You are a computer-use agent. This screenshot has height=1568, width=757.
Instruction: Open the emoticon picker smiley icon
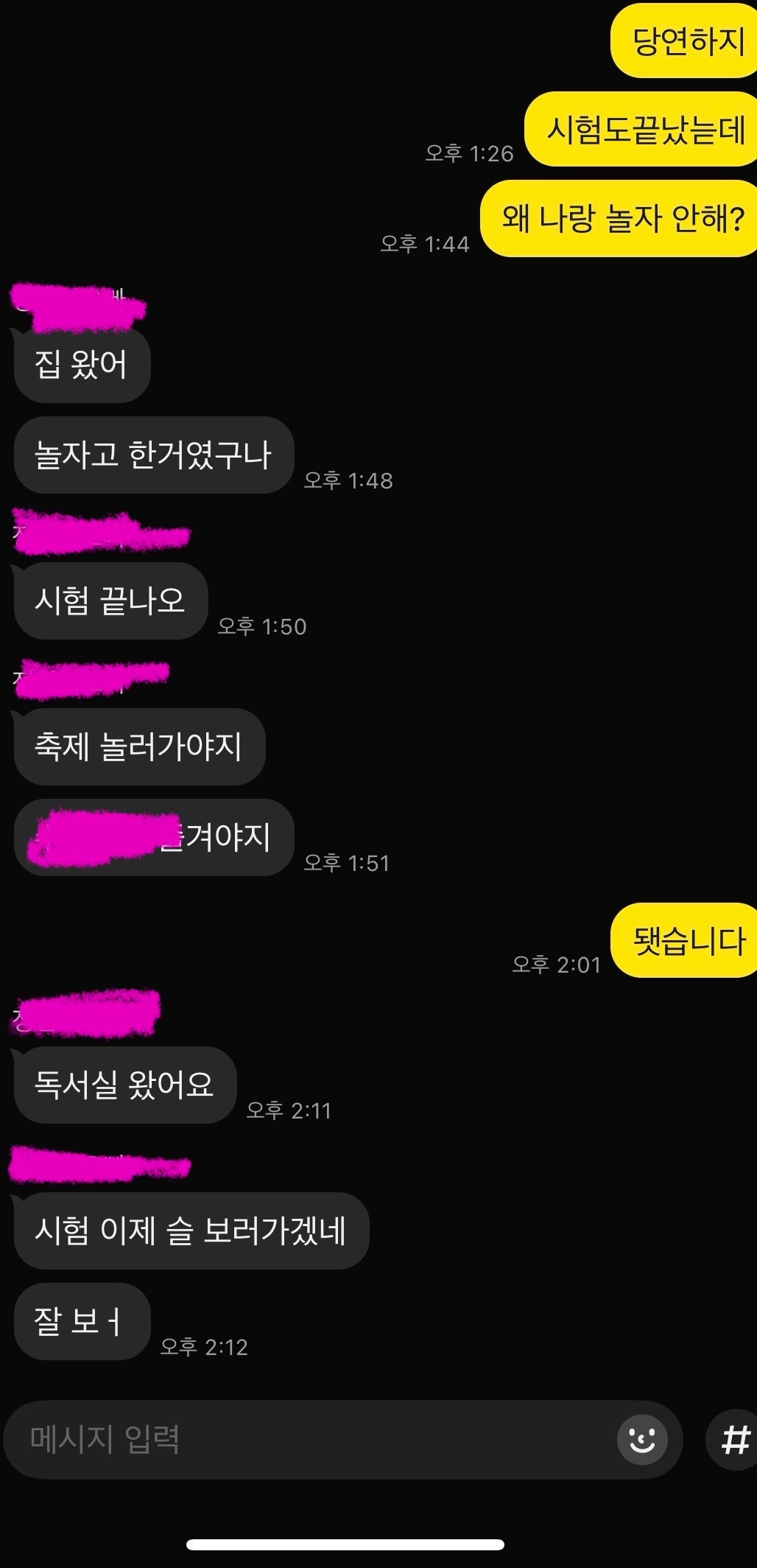[x=642, y=1438]
